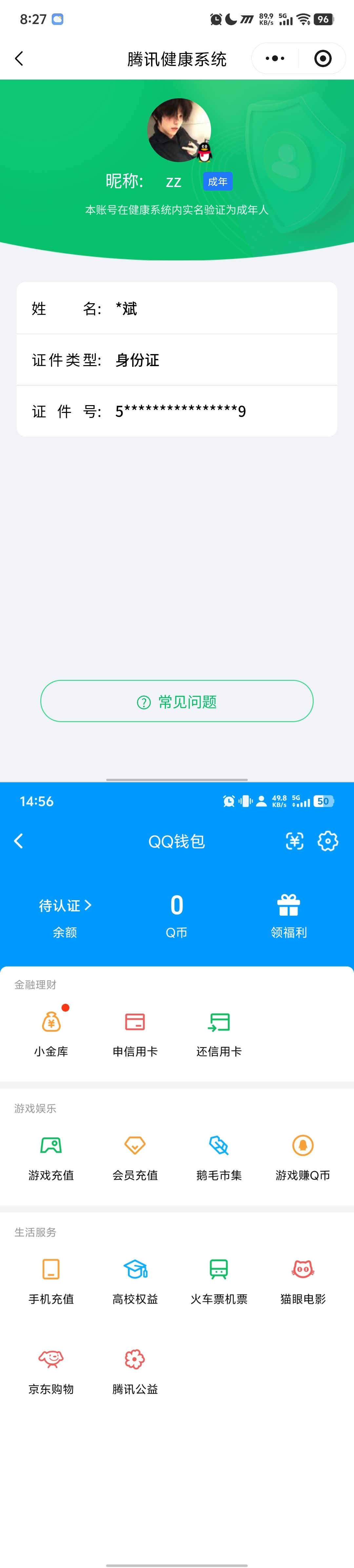This screenshot has width=354, height=1568.
Task: Go back from the QQ钱包 page
Action: 18,841
